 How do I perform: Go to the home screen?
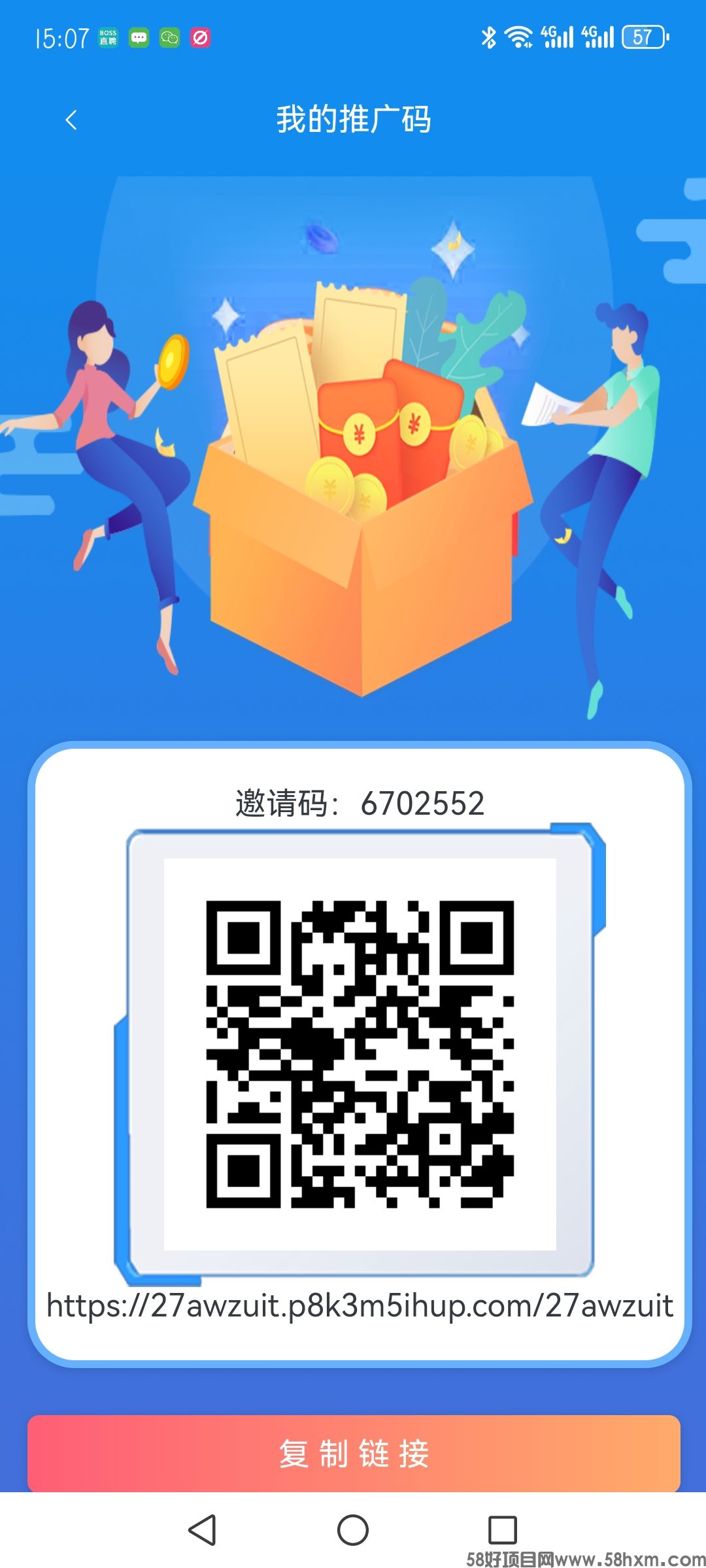tap(353, 1530)
